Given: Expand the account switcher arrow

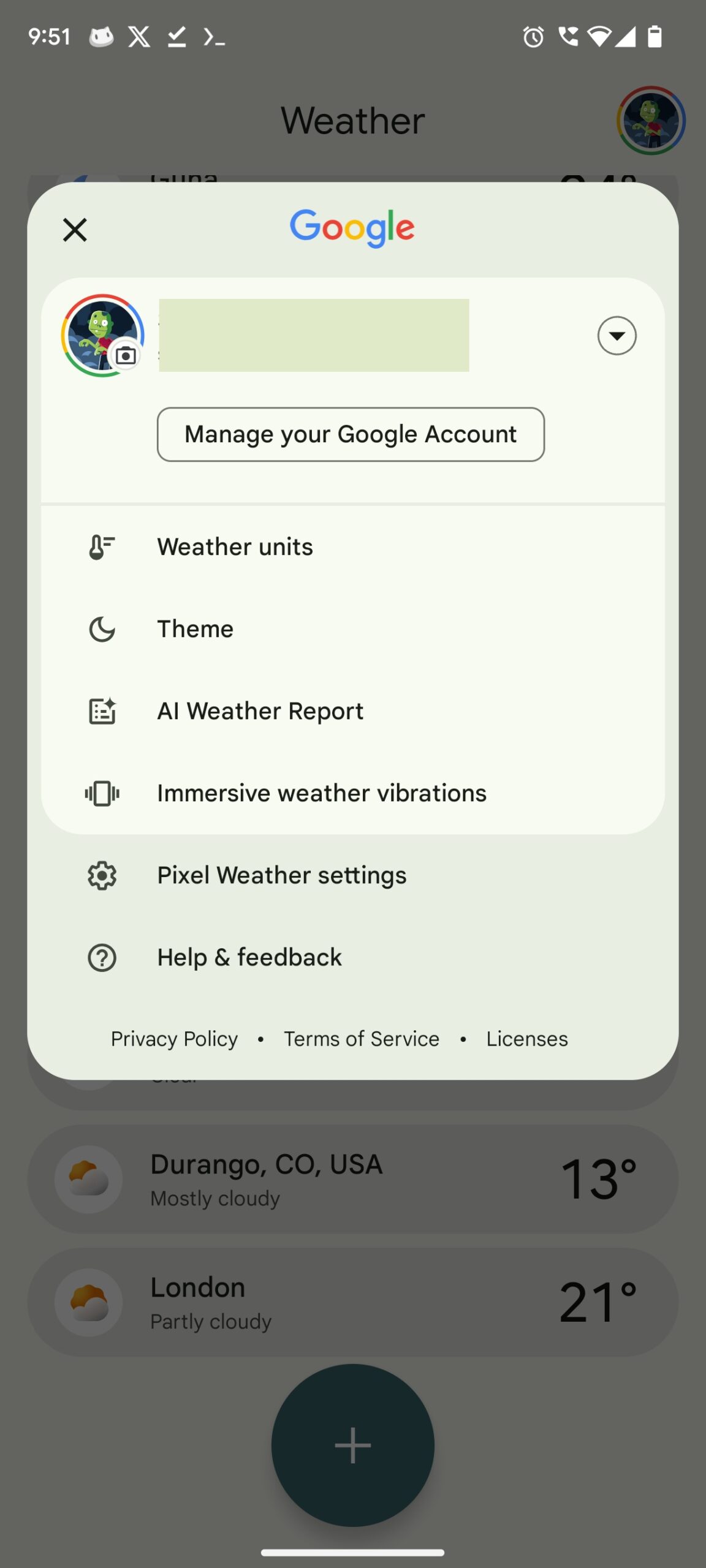Looking at the screenshot, I should (617, 336).
